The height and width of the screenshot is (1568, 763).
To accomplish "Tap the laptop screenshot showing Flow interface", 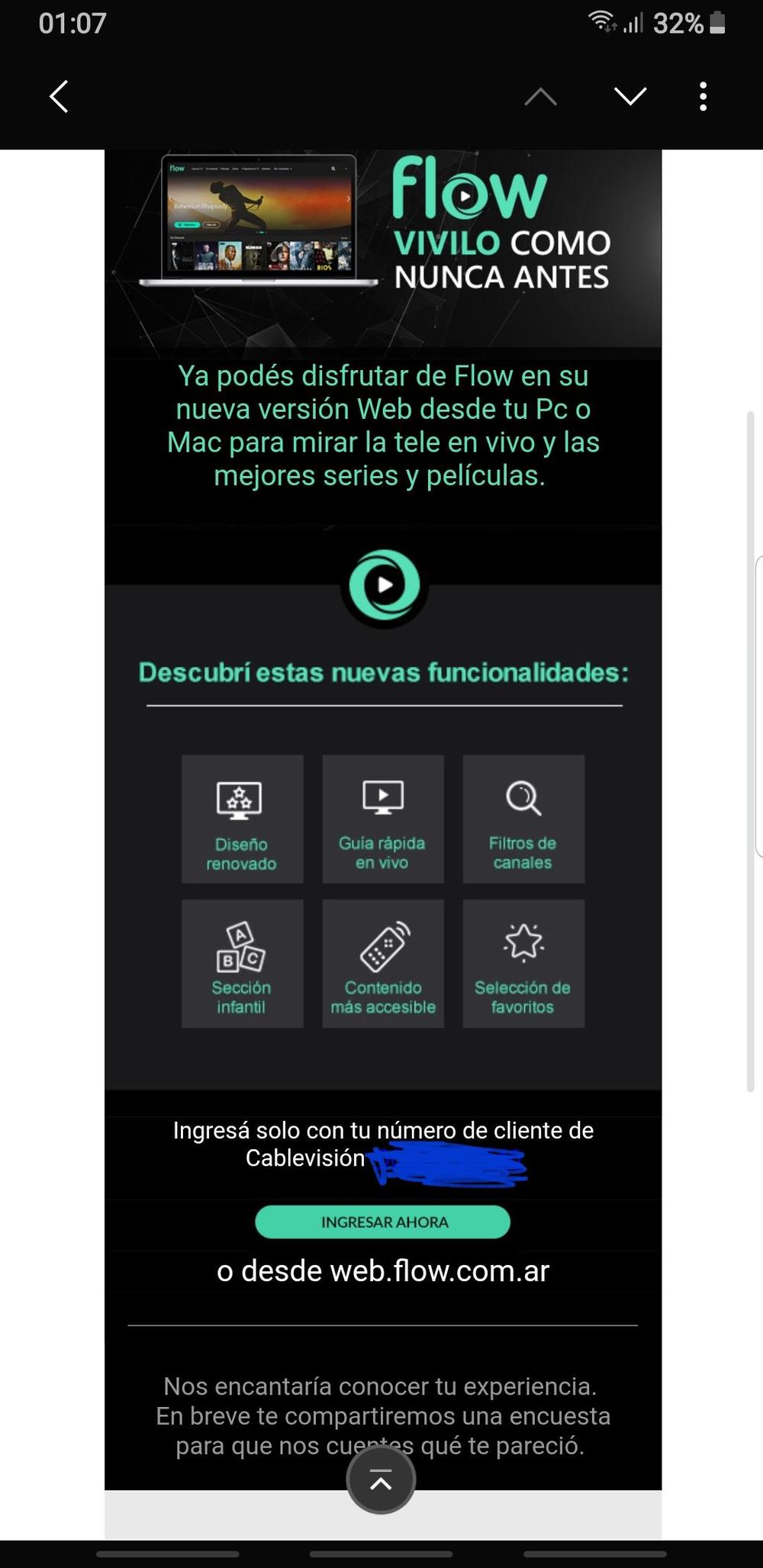I will 259,221.
